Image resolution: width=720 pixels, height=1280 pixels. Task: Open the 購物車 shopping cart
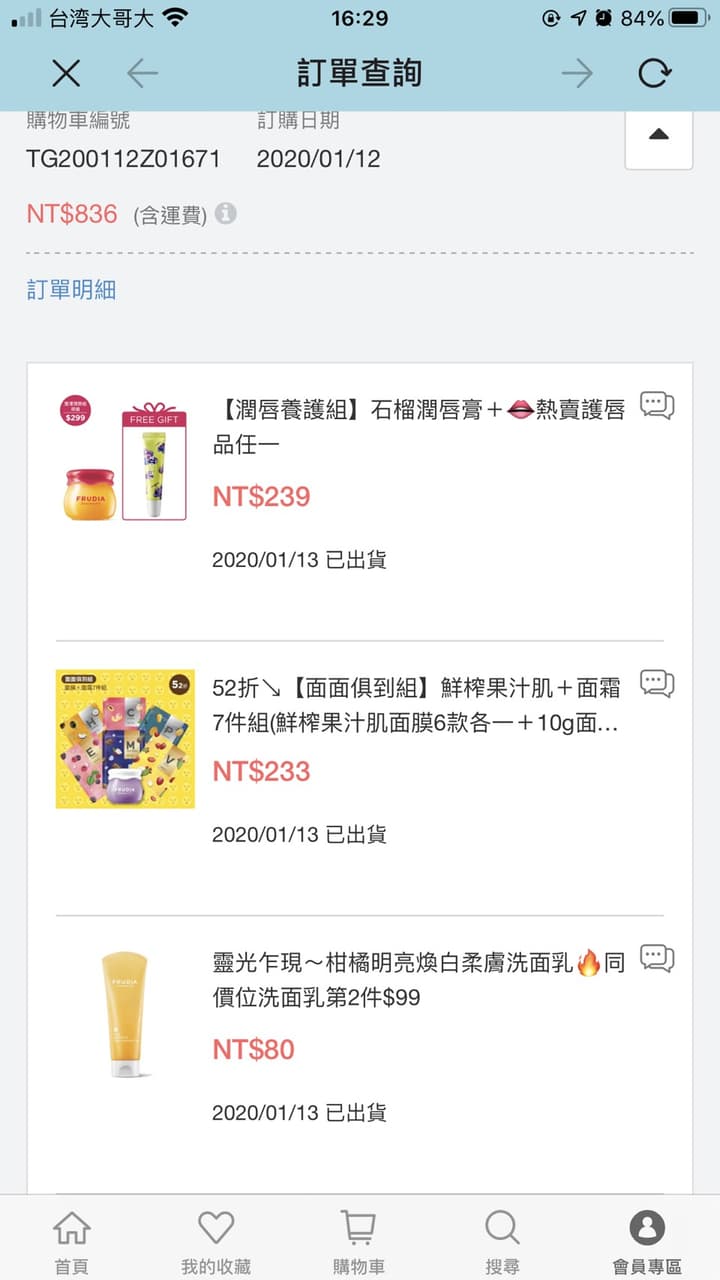click(357, 1237)
